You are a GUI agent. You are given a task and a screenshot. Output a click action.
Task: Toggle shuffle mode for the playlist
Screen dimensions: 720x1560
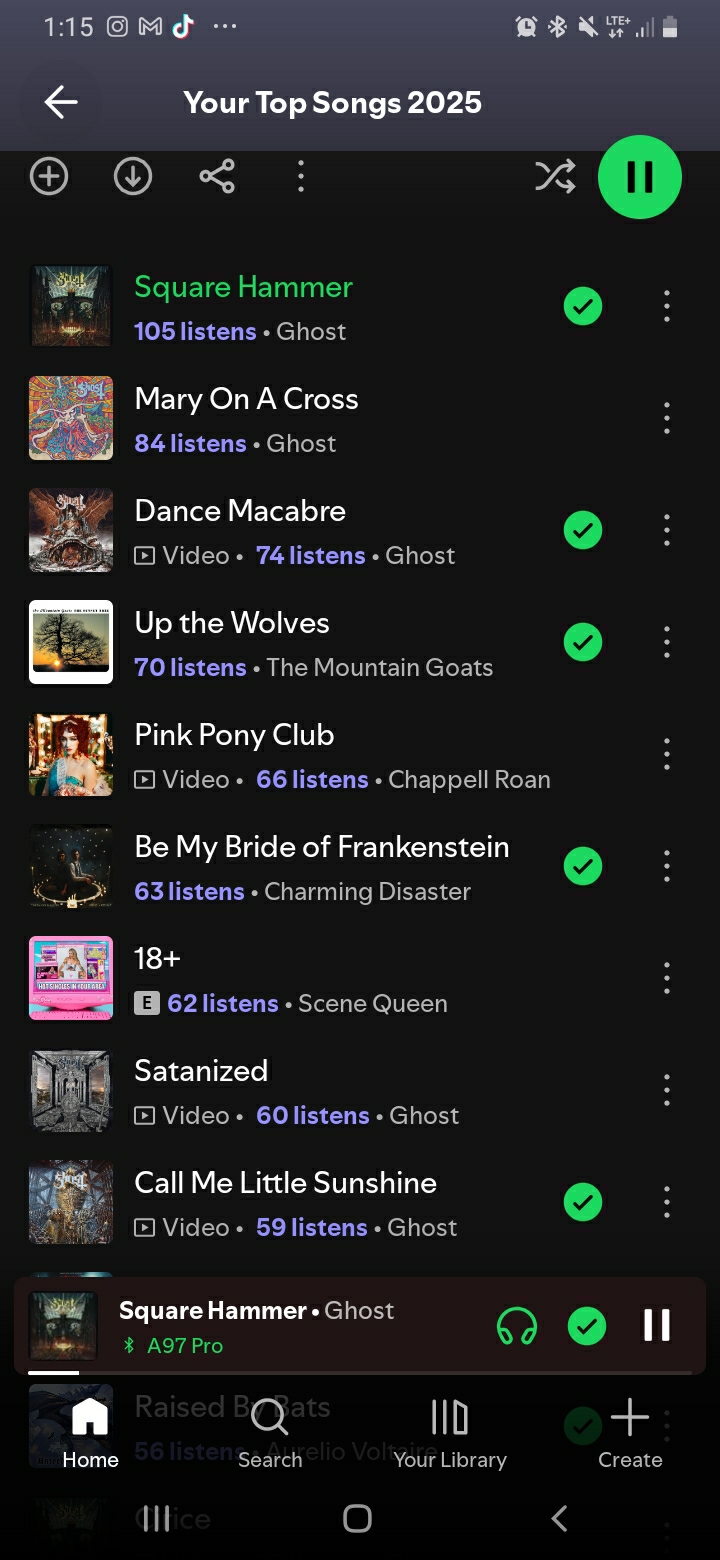[555, 177]
